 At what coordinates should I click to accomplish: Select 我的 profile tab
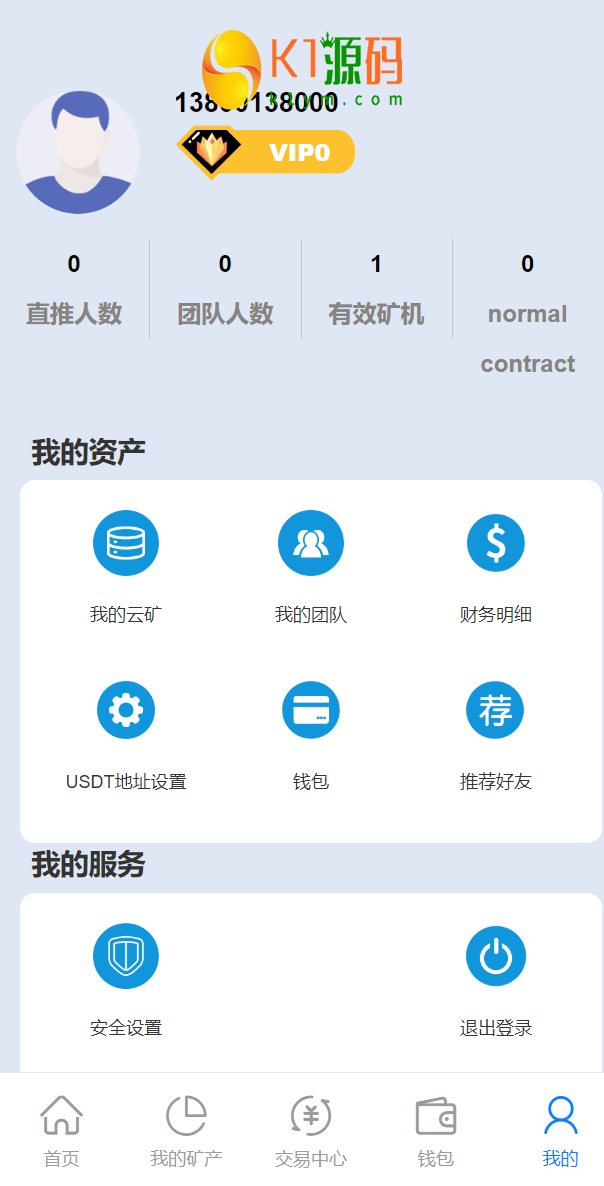click(560, 1130)
